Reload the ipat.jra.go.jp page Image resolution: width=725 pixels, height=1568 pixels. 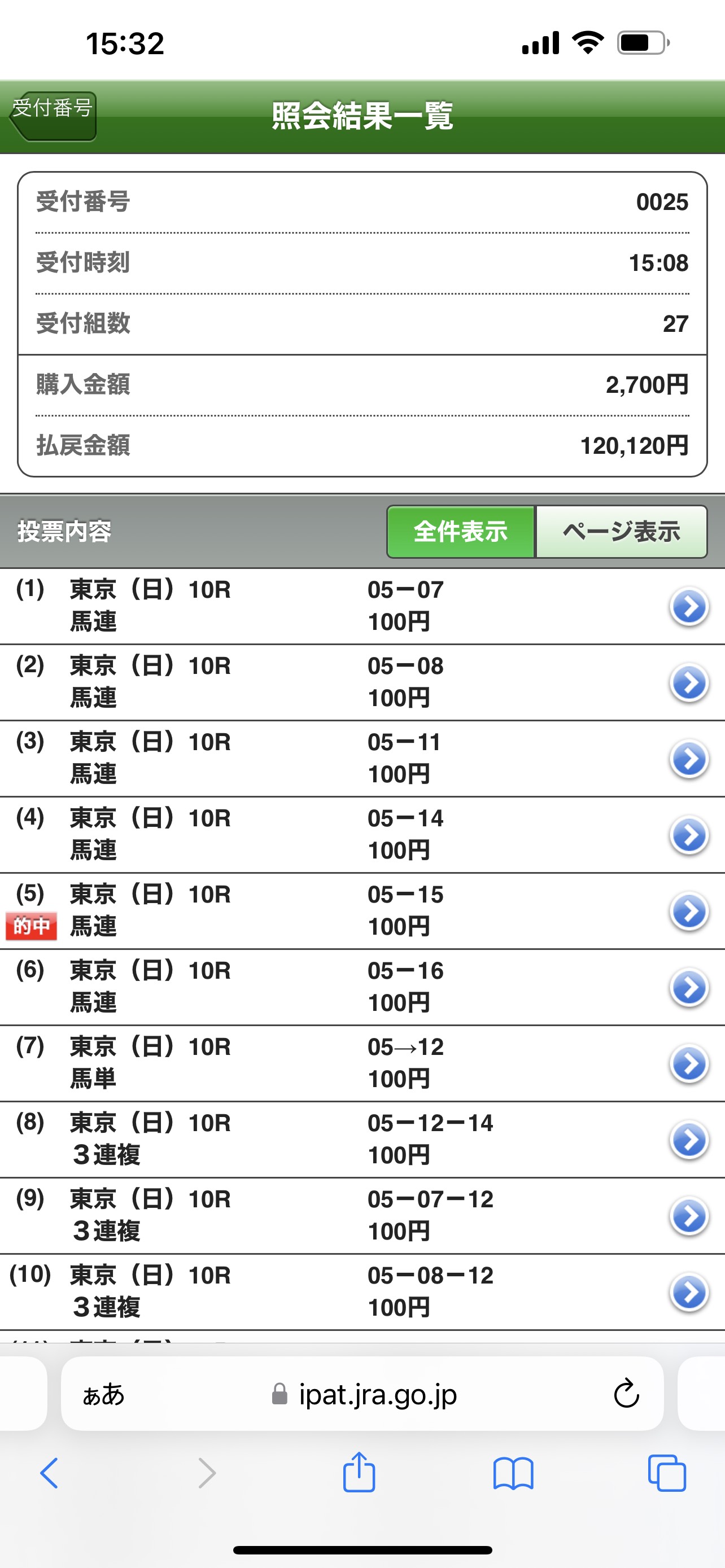pyautogui.click(x=626, y=1394)
